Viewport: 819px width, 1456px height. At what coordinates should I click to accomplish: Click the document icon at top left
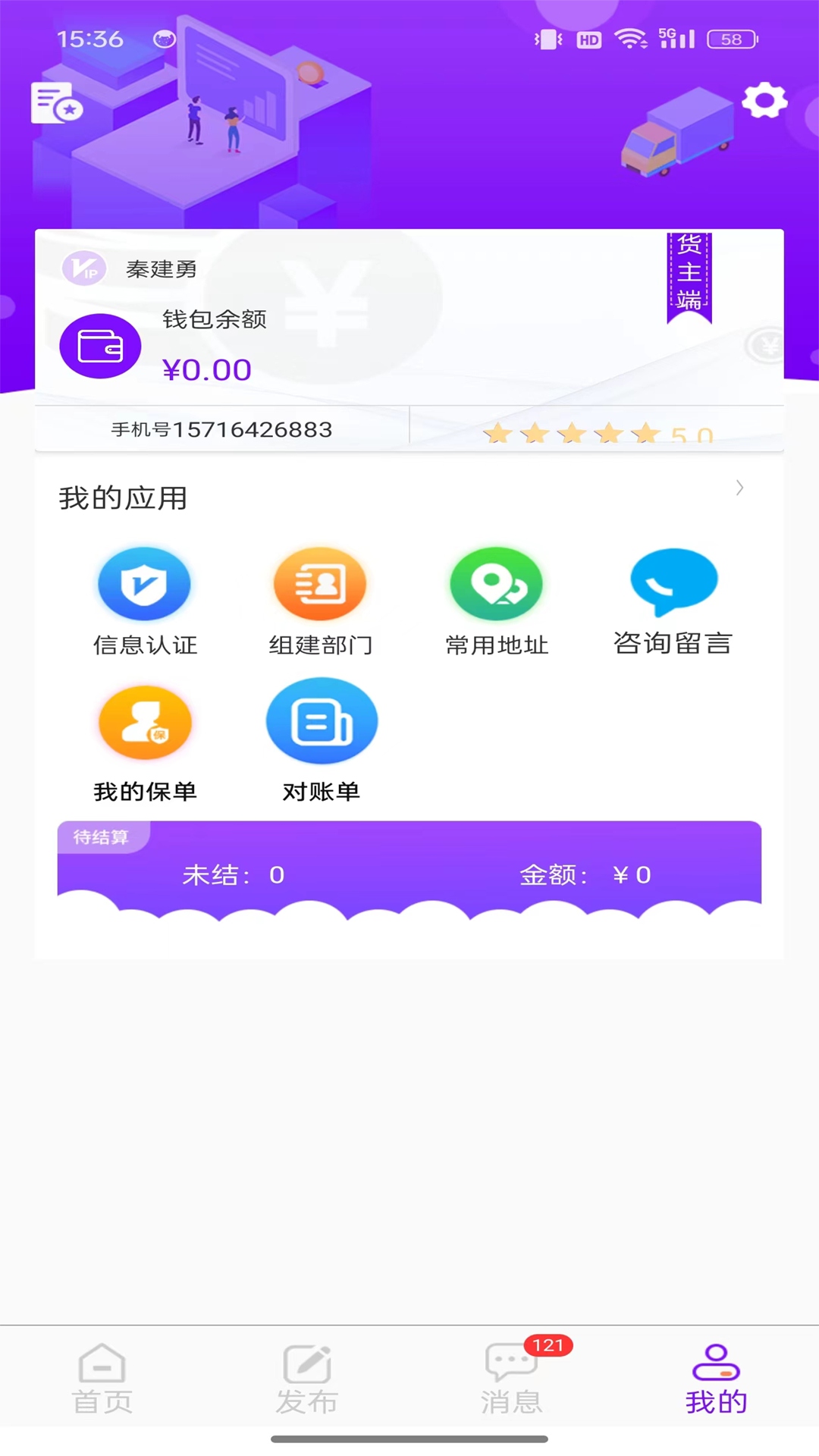[x=56, y=103]
